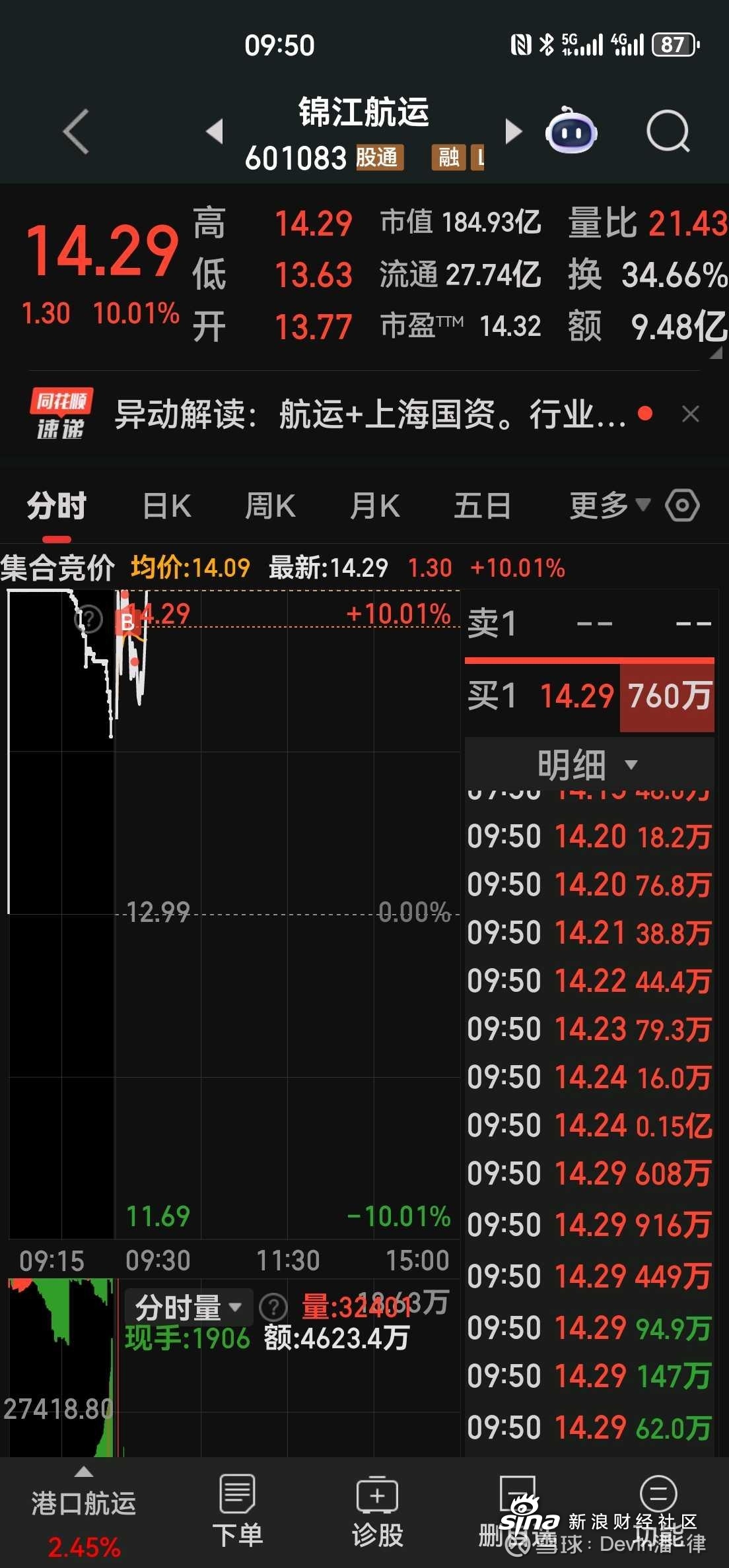Open the 分时量 indicator dropdown
729x1568 pixels.
pos(189,1307)
